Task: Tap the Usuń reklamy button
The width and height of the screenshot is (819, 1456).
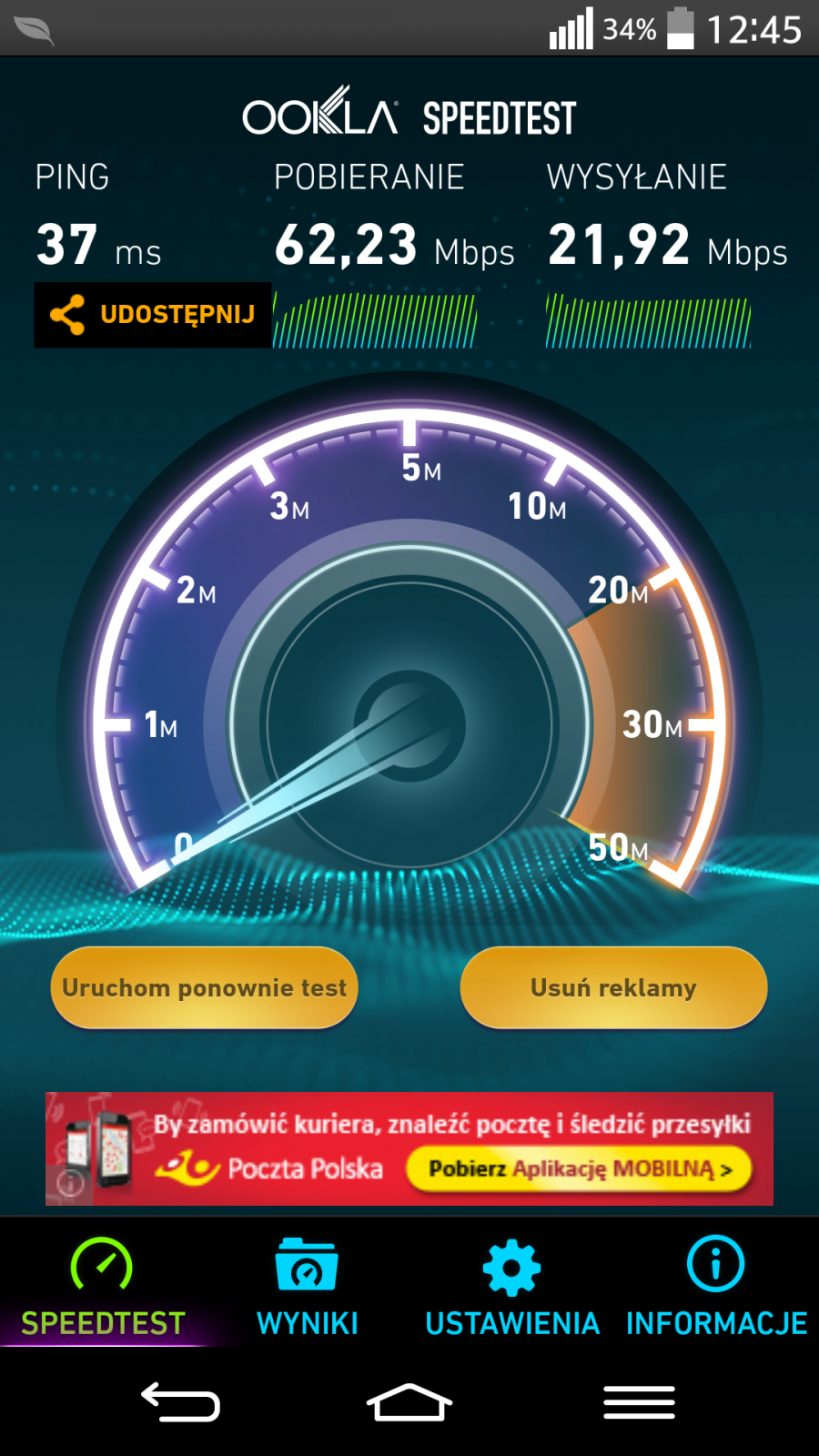Action: point(613,987)
